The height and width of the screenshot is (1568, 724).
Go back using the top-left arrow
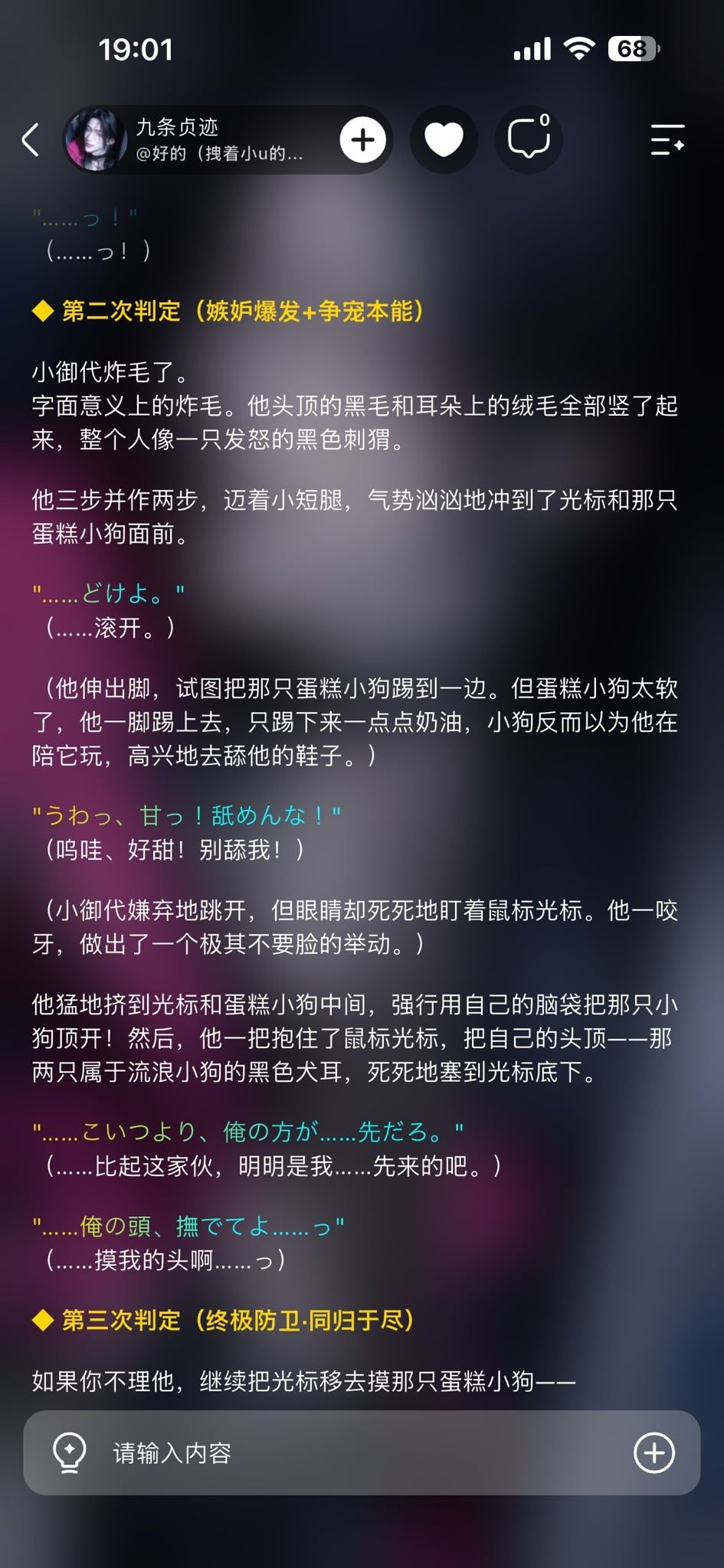31,140
